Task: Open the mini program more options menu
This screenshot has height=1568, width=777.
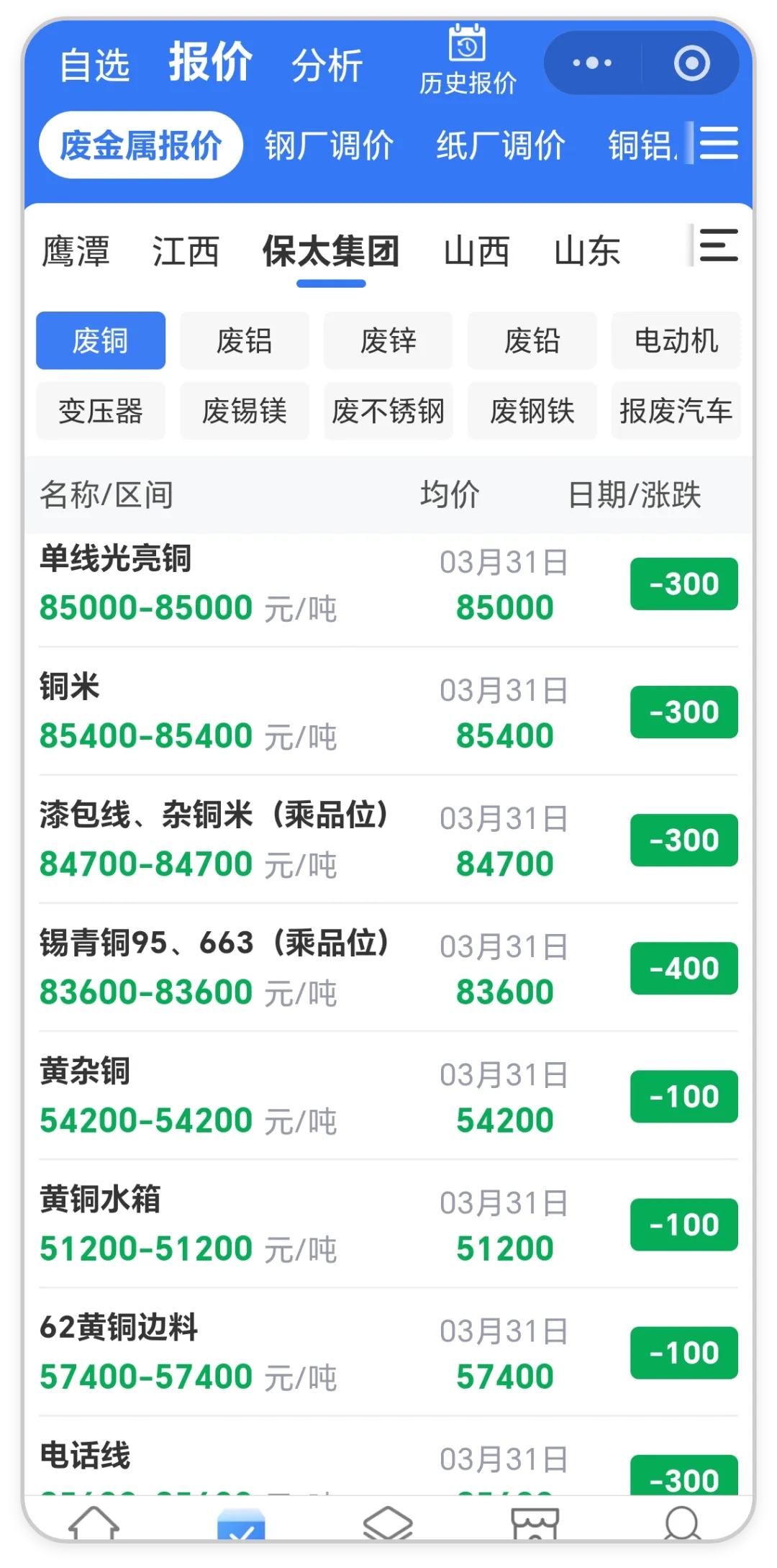Action: (592, 63)
